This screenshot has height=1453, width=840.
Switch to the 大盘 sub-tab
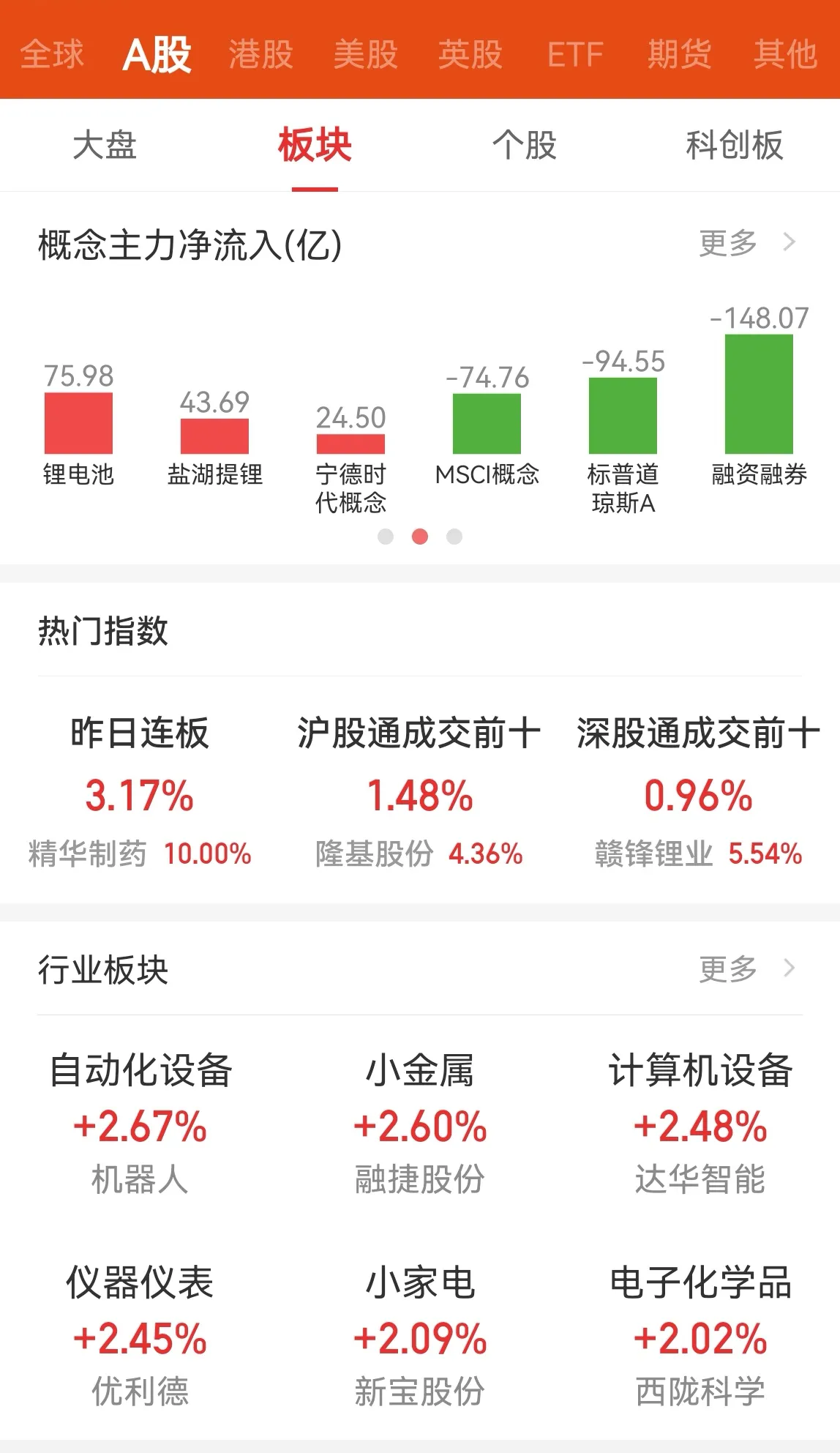tap(105, 145)
